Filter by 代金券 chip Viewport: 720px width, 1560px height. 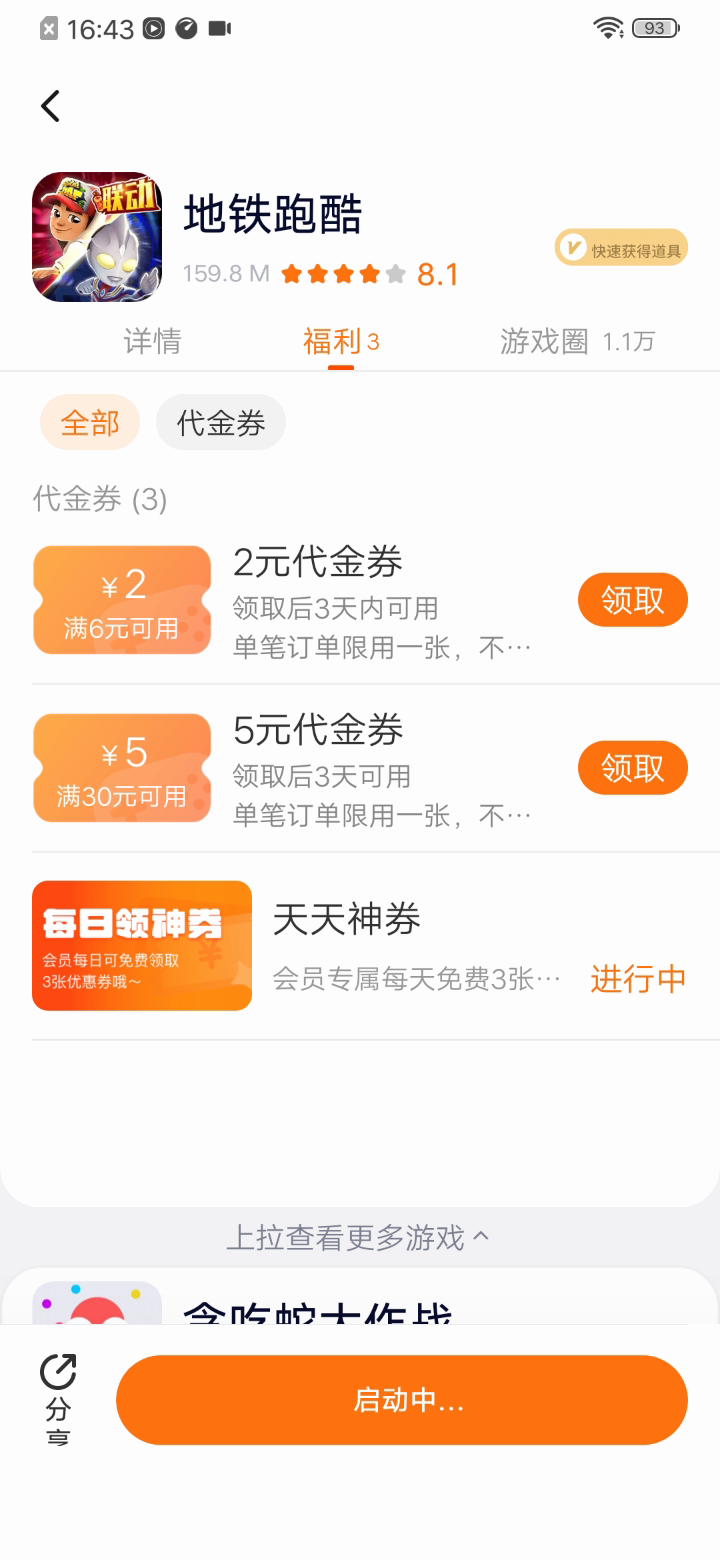221,423
